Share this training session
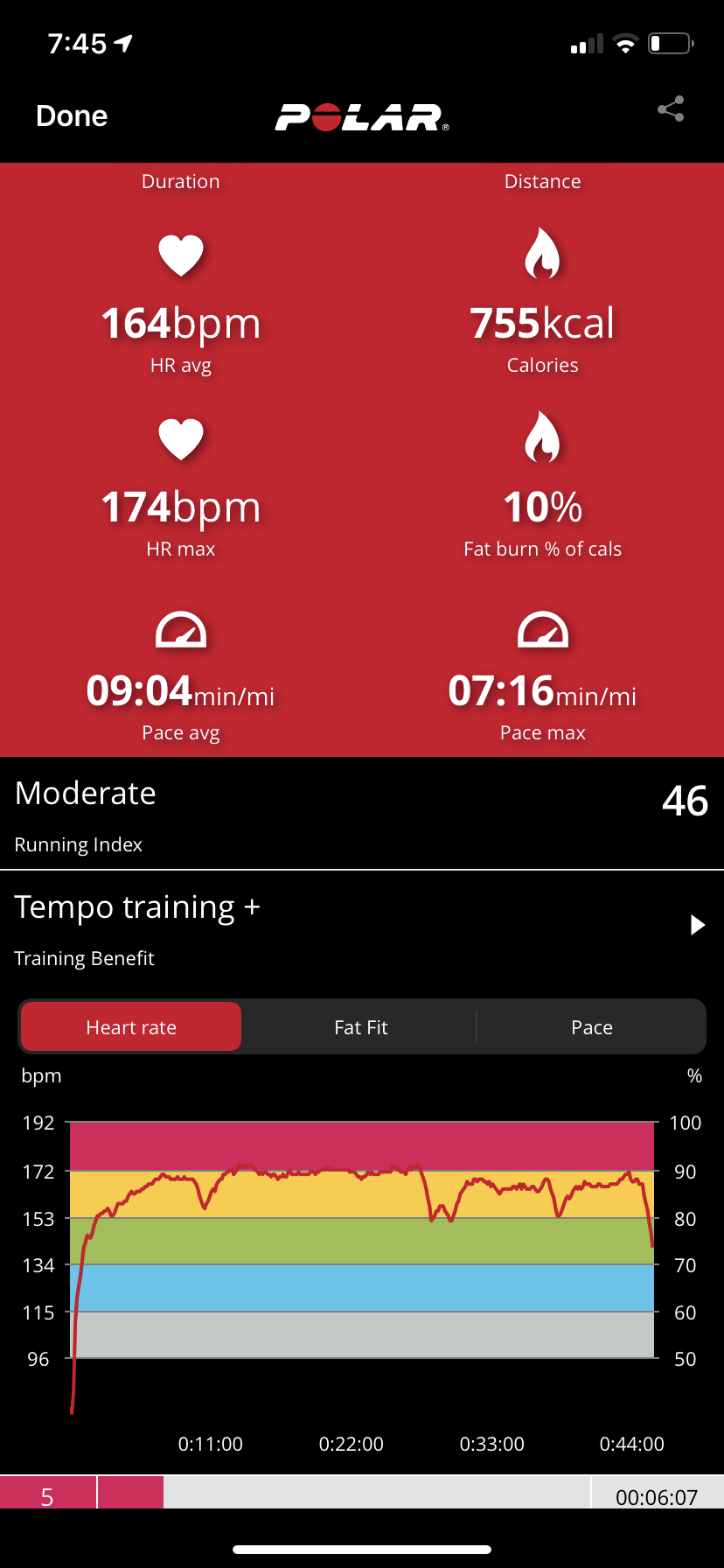Image resolution: width=724 pixels, height=1568 pixels. [x=671, y=109]
